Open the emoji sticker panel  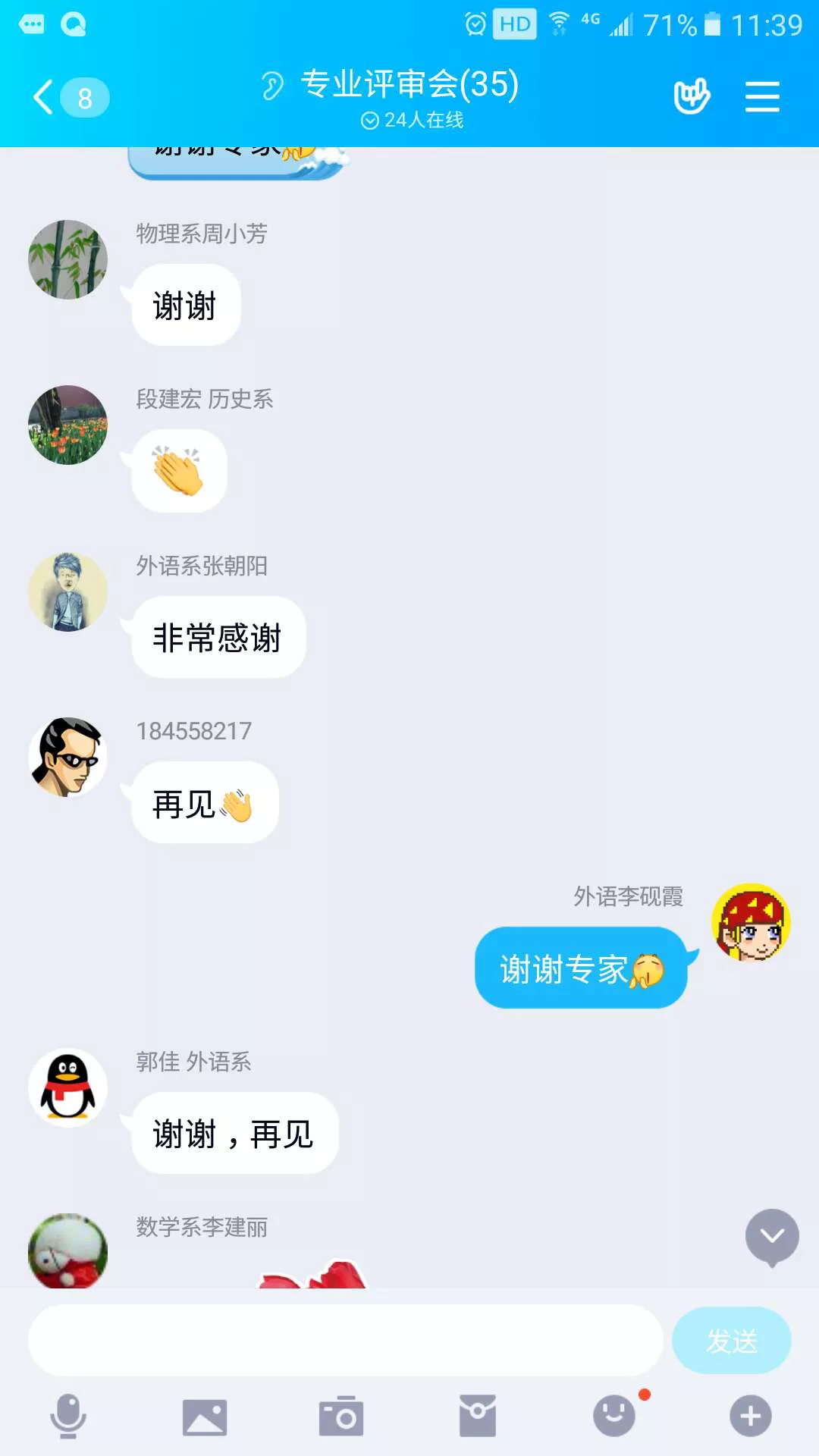click(614, 1416)
